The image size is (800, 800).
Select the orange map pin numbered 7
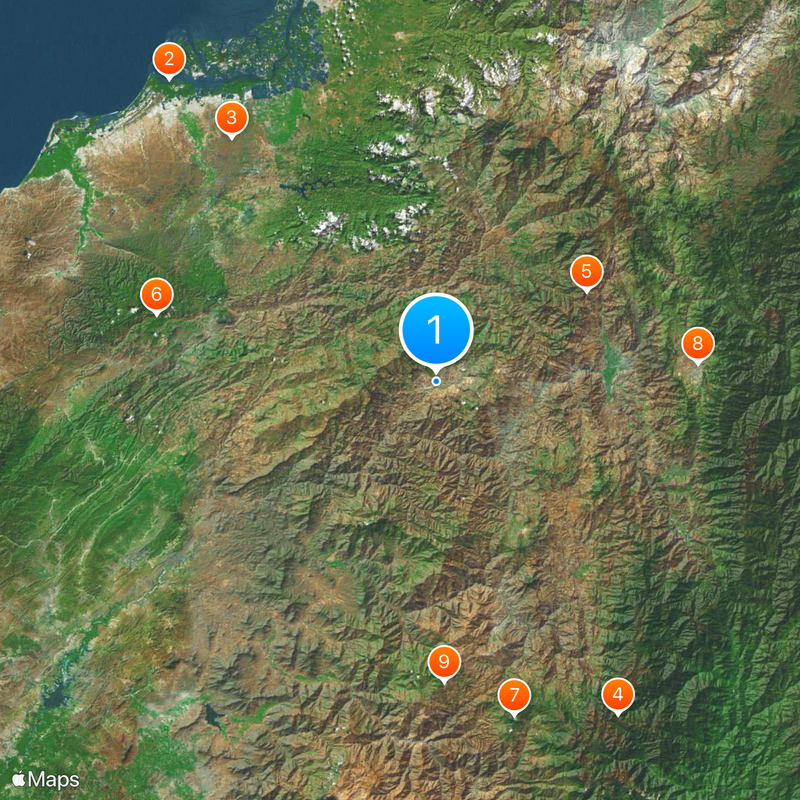[x=514, y=695]
